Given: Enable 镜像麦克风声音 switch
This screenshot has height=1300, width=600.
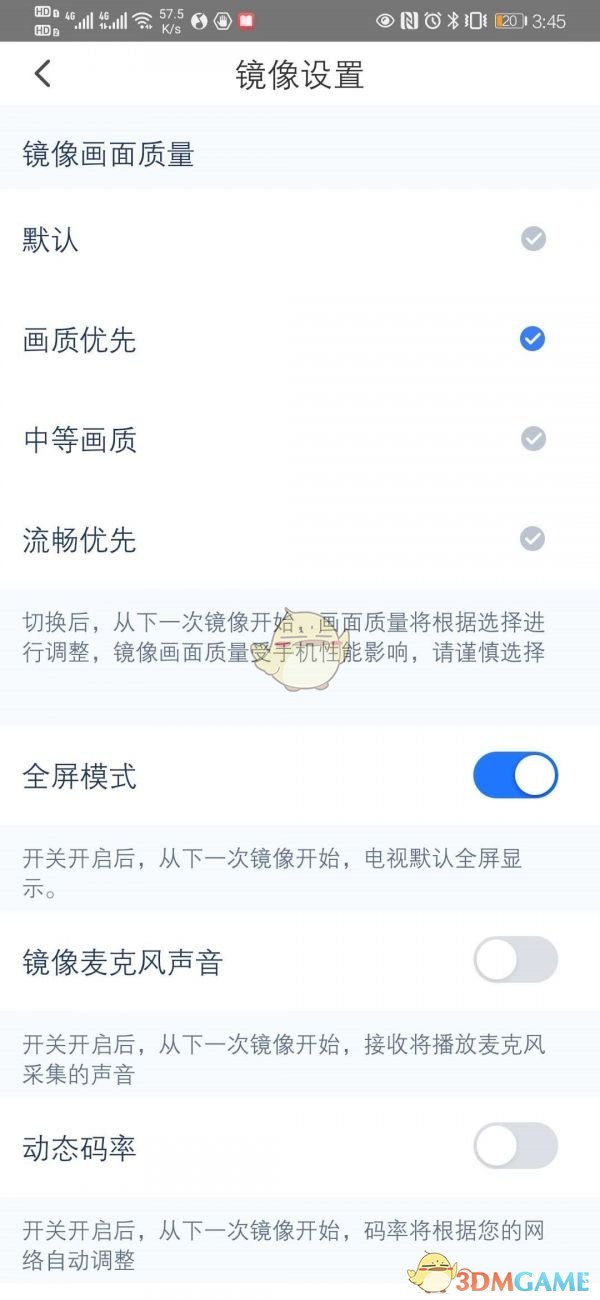Looking at the screenshot, I should [515, 961].
